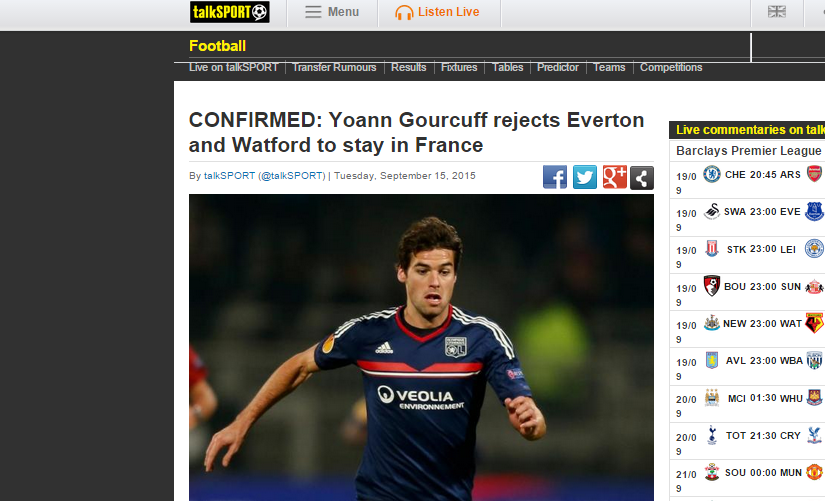825x501 pixels.
Task: Open the talkSPORT home logo
Action: [229, 12]
